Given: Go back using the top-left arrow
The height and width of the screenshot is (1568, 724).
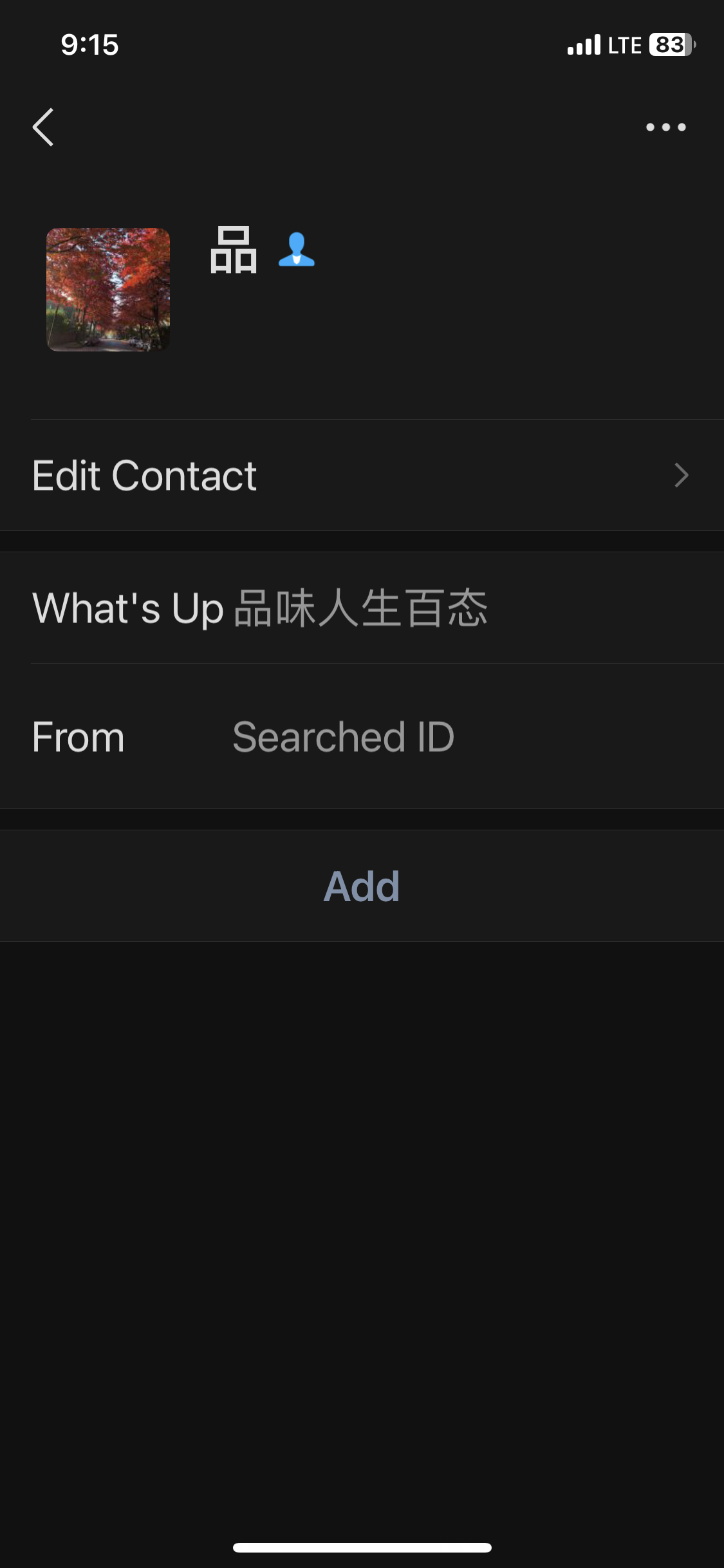Looking at the screenshot, I should pos(43,127).
